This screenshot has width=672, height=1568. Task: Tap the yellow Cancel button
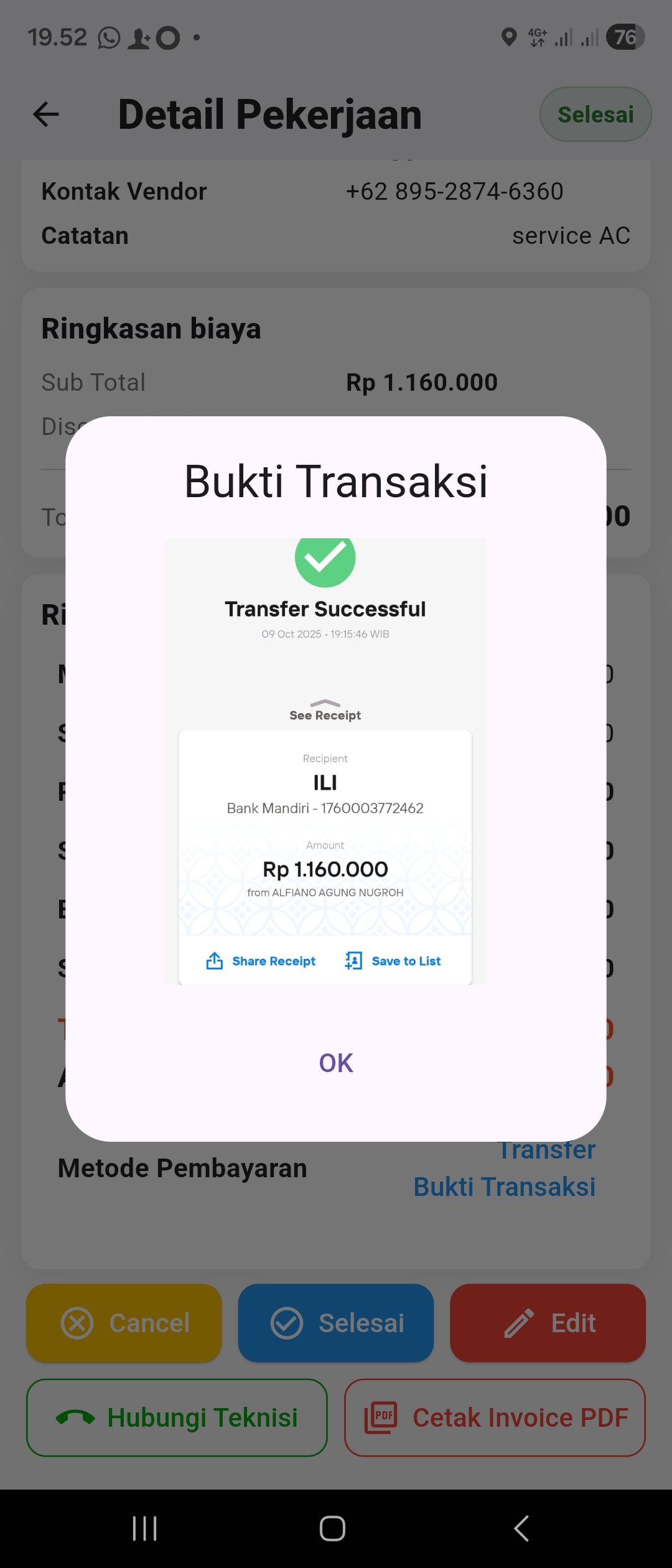pos(124,1323)
